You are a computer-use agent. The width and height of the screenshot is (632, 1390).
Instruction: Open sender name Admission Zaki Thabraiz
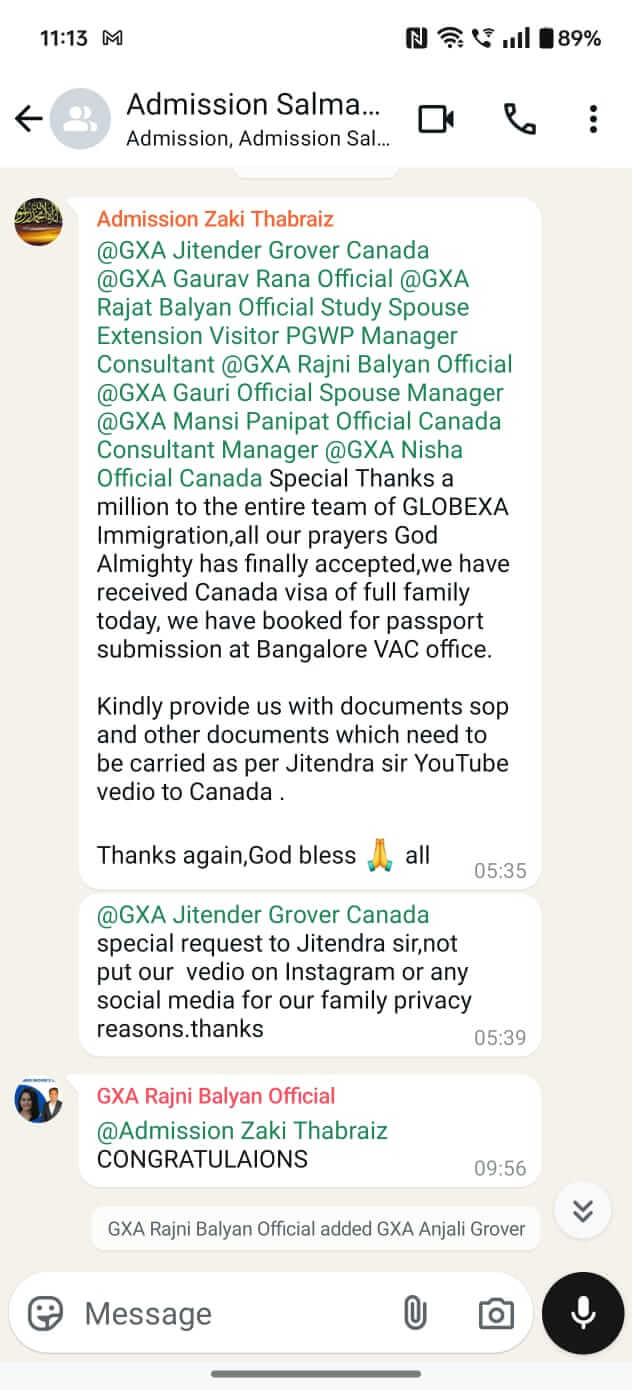pos(215,219)
